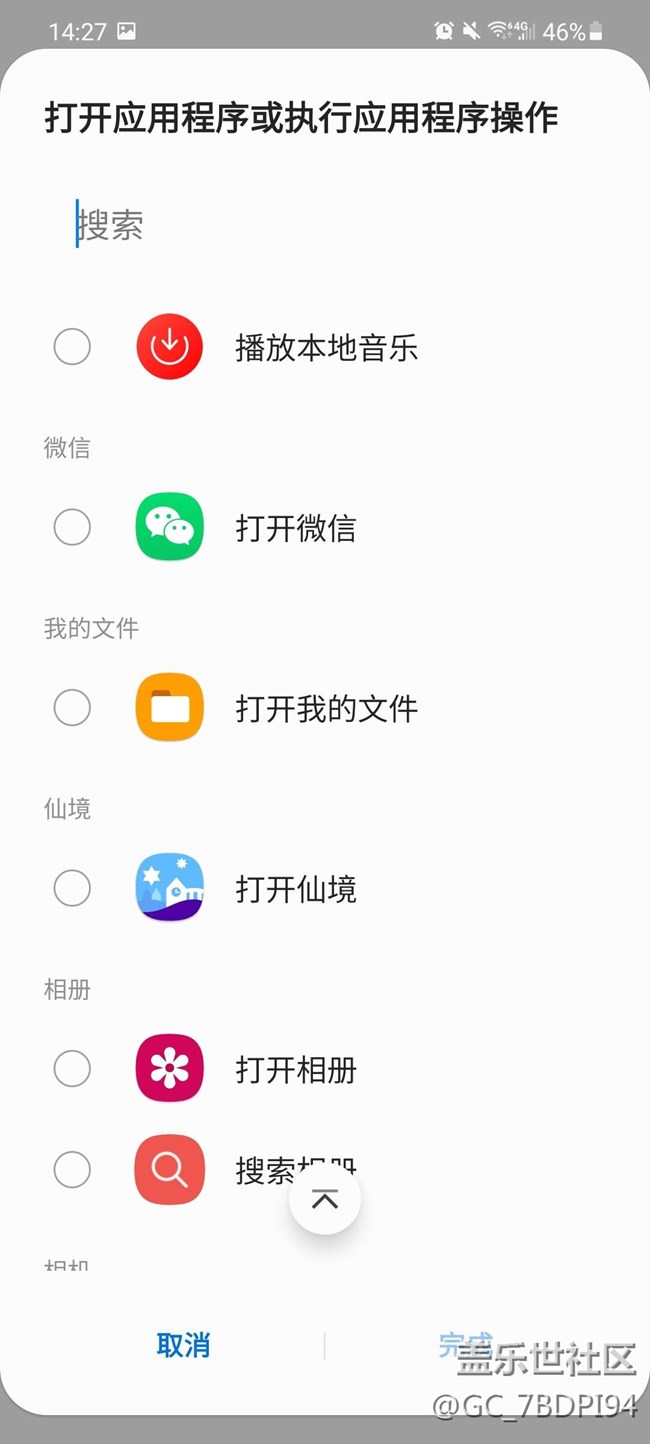Select the 播放本地音乐 radio button
This screenshot has height=1444, width=650.
click(72, 347)
